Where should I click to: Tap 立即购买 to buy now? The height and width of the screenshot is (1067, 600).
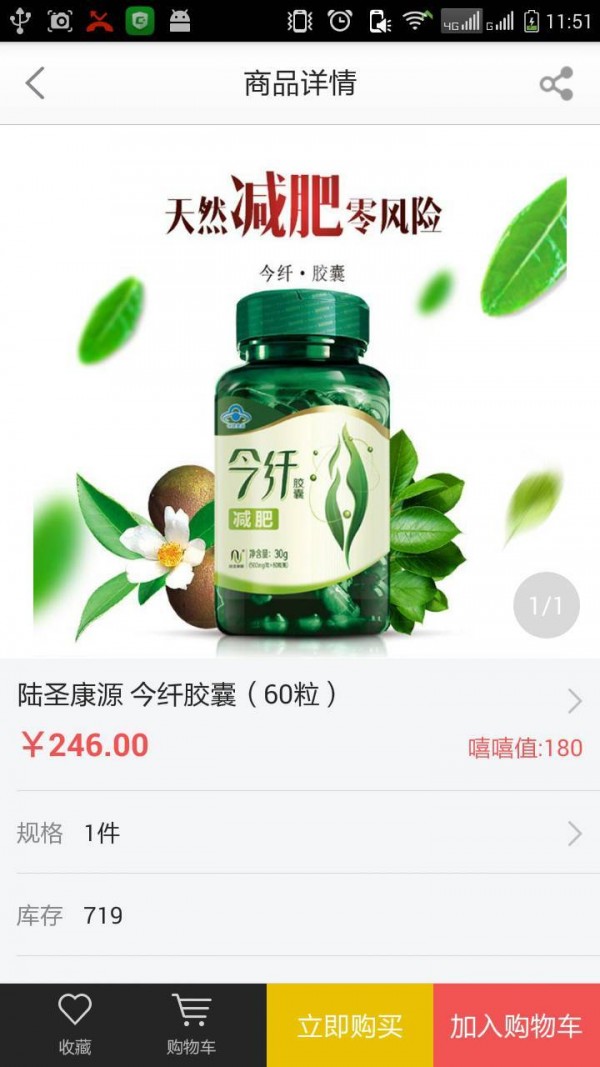350,1025
